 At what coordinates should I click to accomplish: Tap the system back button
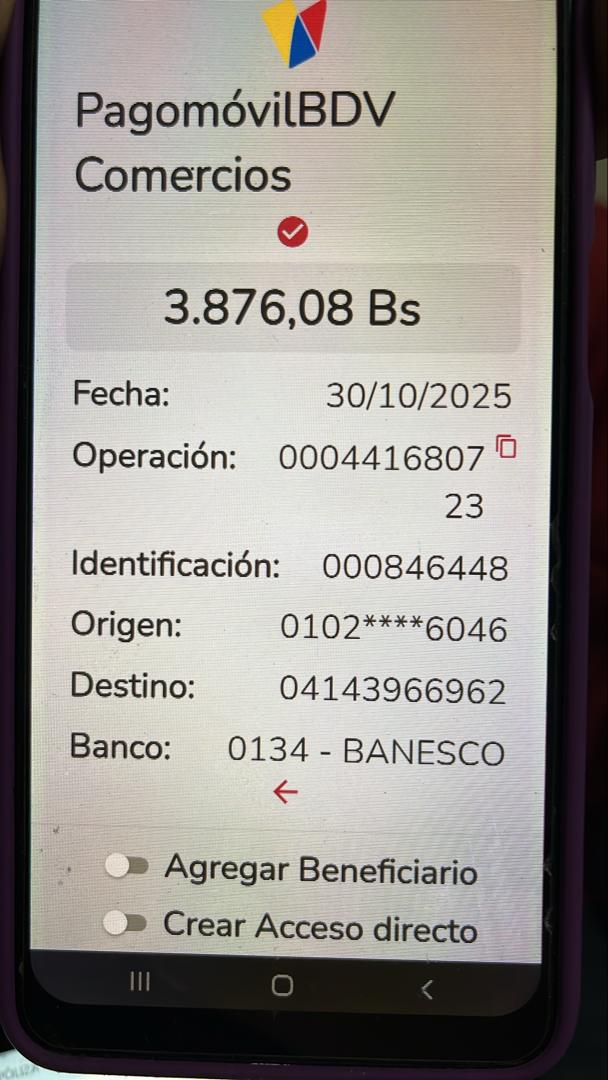[x=427, y=989]
